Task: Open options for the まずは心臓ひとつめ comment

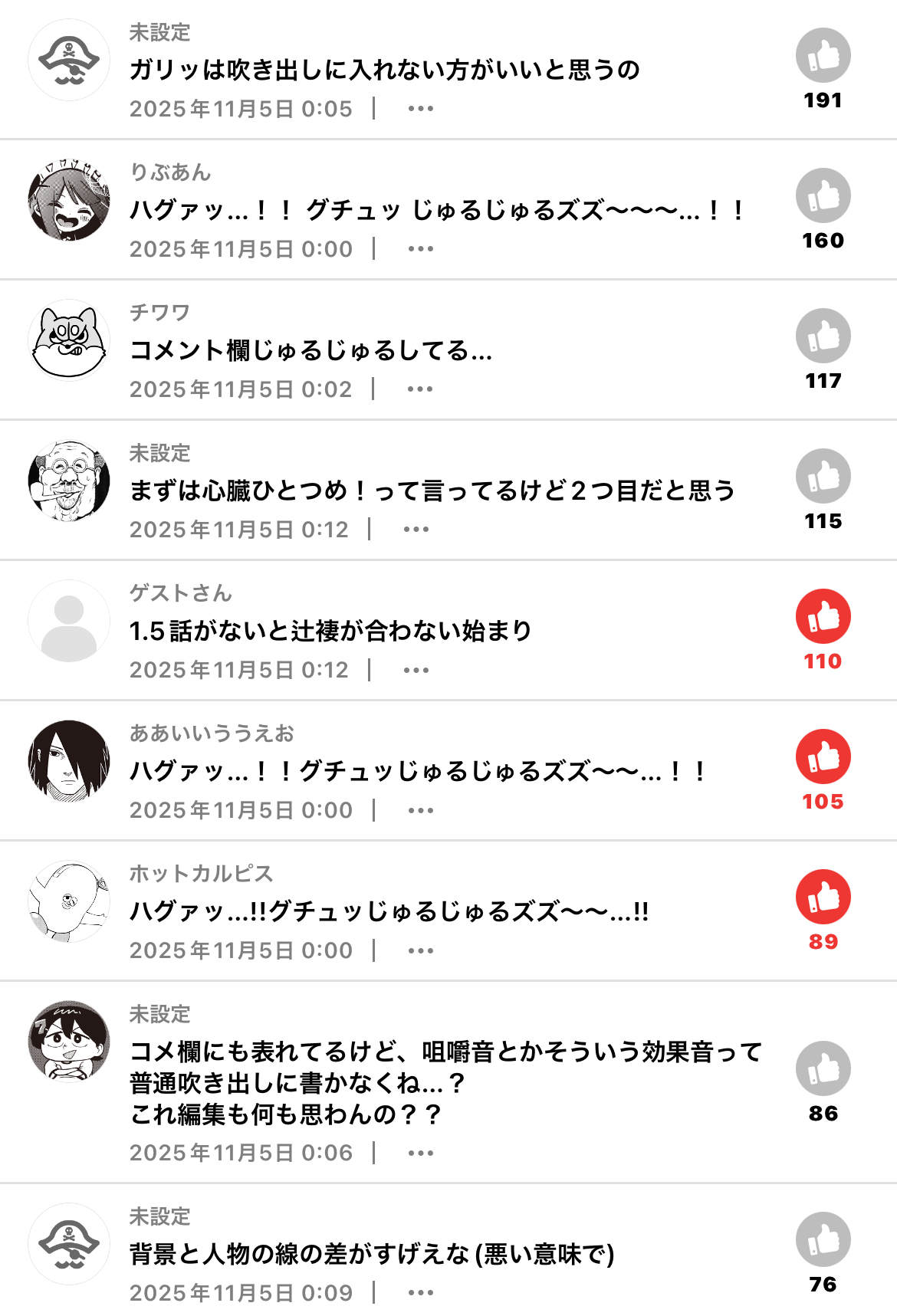Action: click(x=416, y=530)
